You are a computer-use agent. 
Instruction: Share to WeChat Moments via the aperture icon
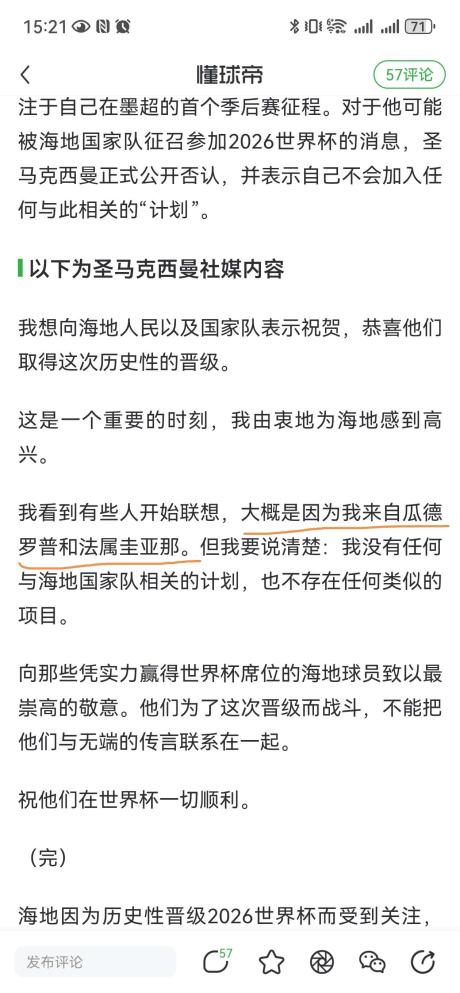322,962
